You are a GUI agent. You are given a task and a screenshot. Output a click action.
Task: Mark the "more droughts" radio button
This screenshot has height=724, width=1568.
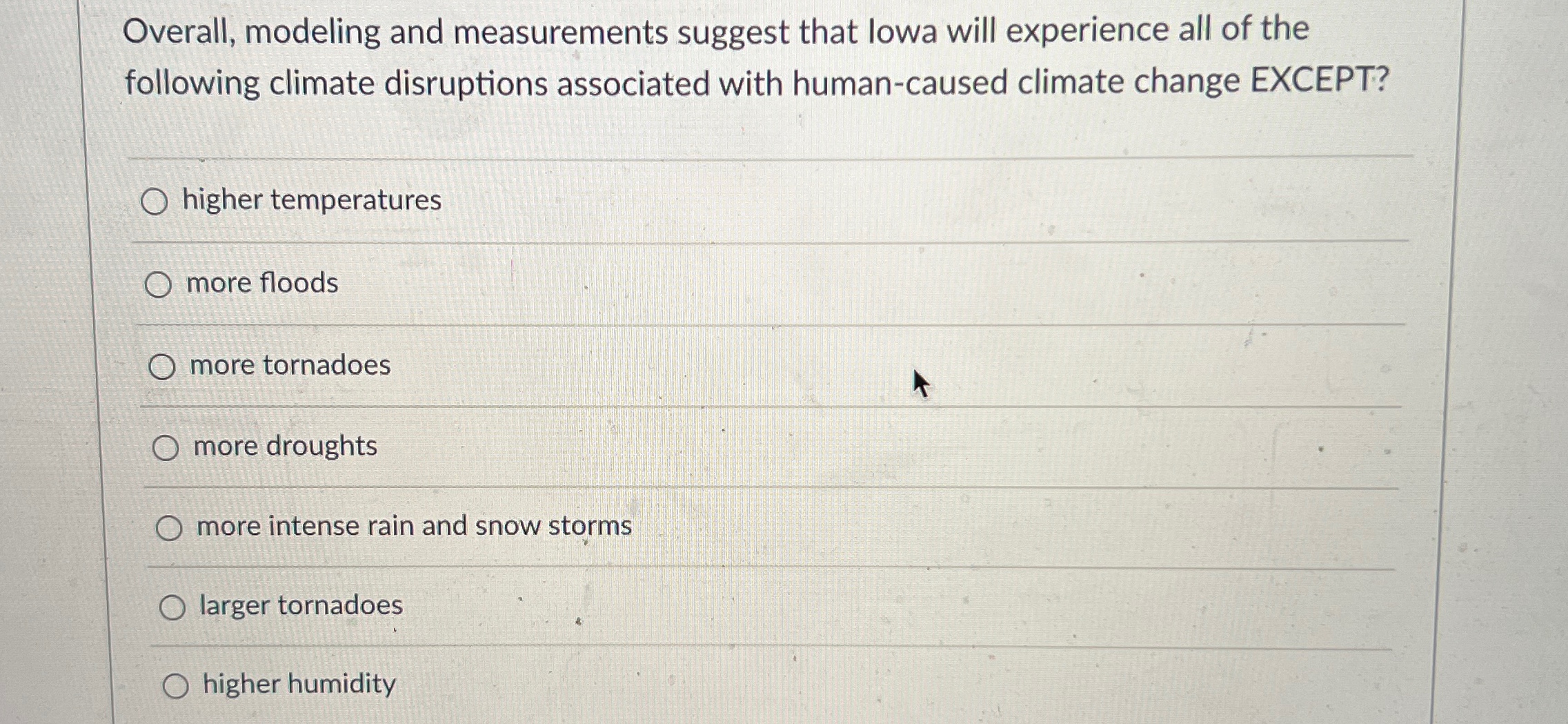click(166, 449)
